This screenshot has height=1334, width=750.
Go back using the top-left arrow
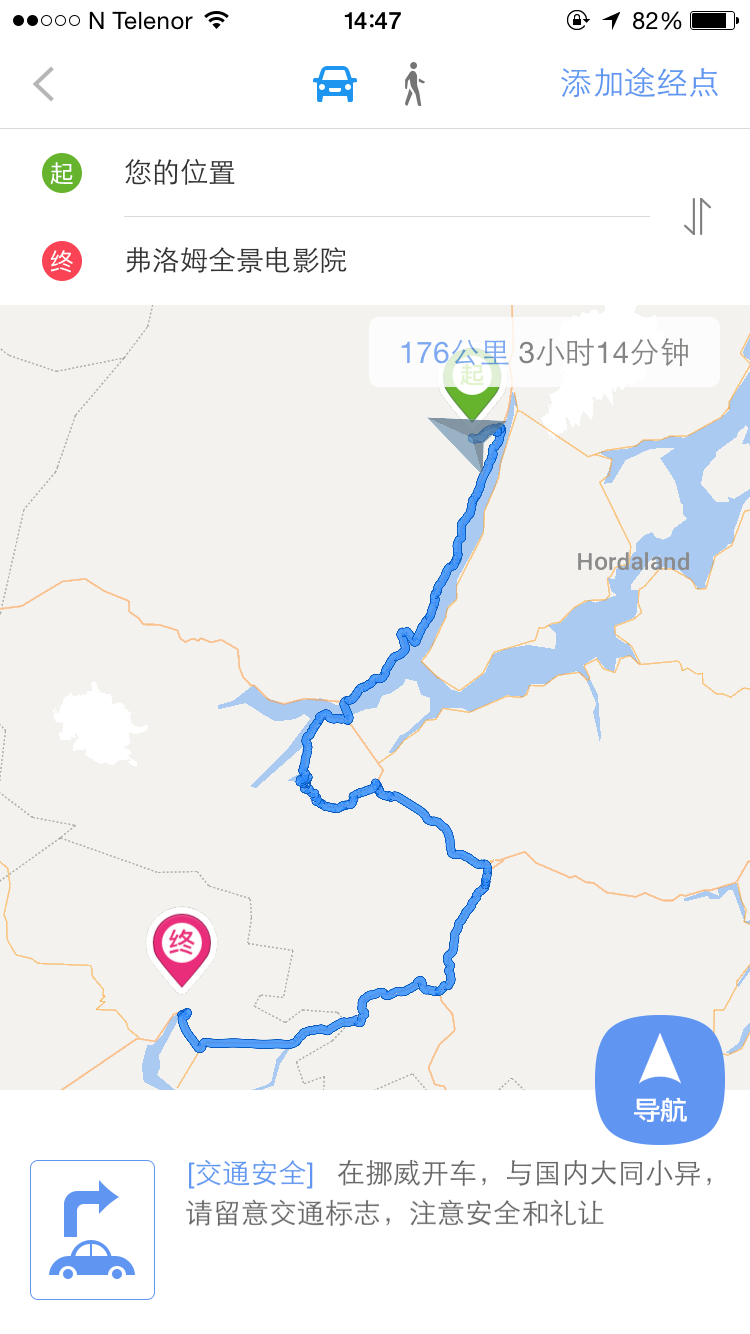click(43, 84)
